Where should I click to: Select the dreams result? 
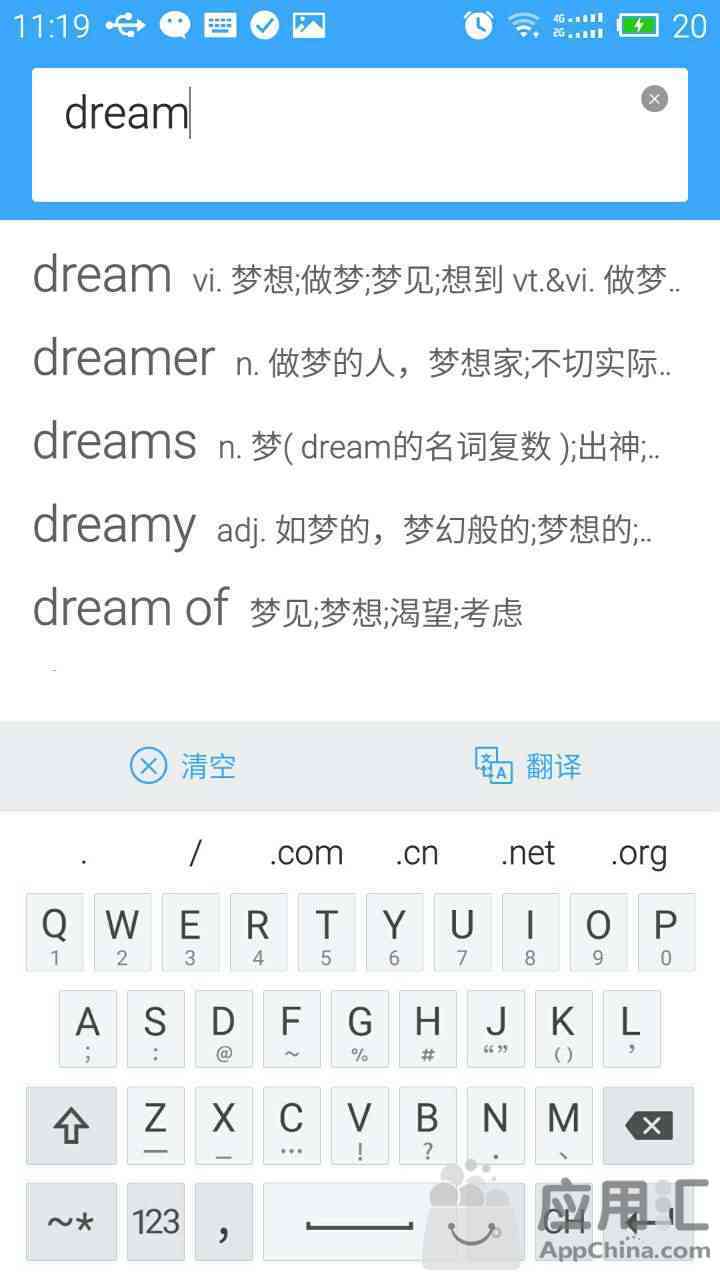360,442
